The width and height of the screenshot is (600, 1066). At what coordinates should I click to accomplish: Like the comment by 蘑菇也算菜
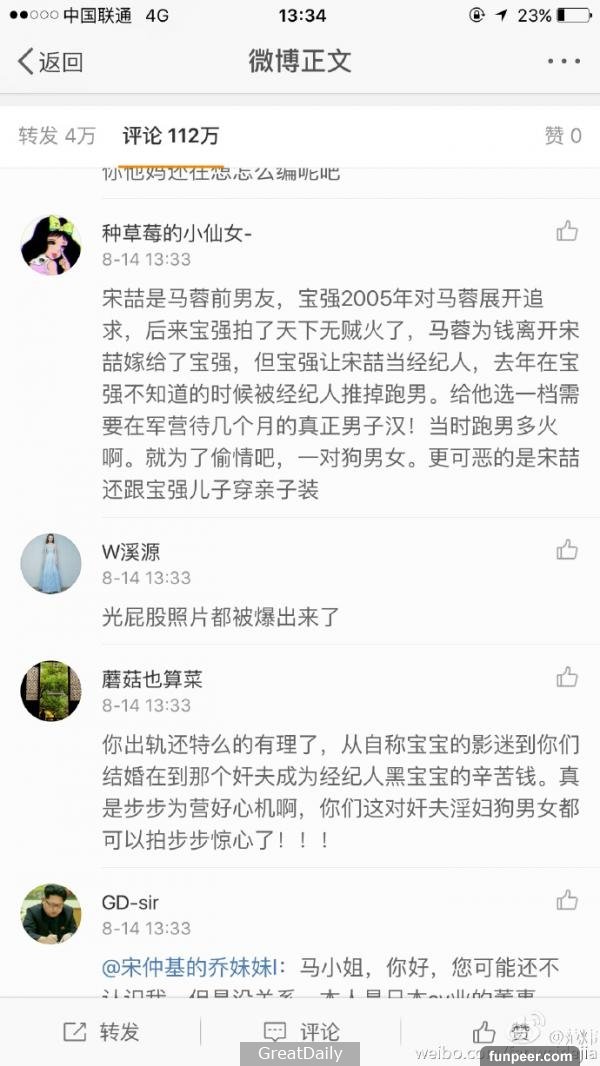pos(567,678)
